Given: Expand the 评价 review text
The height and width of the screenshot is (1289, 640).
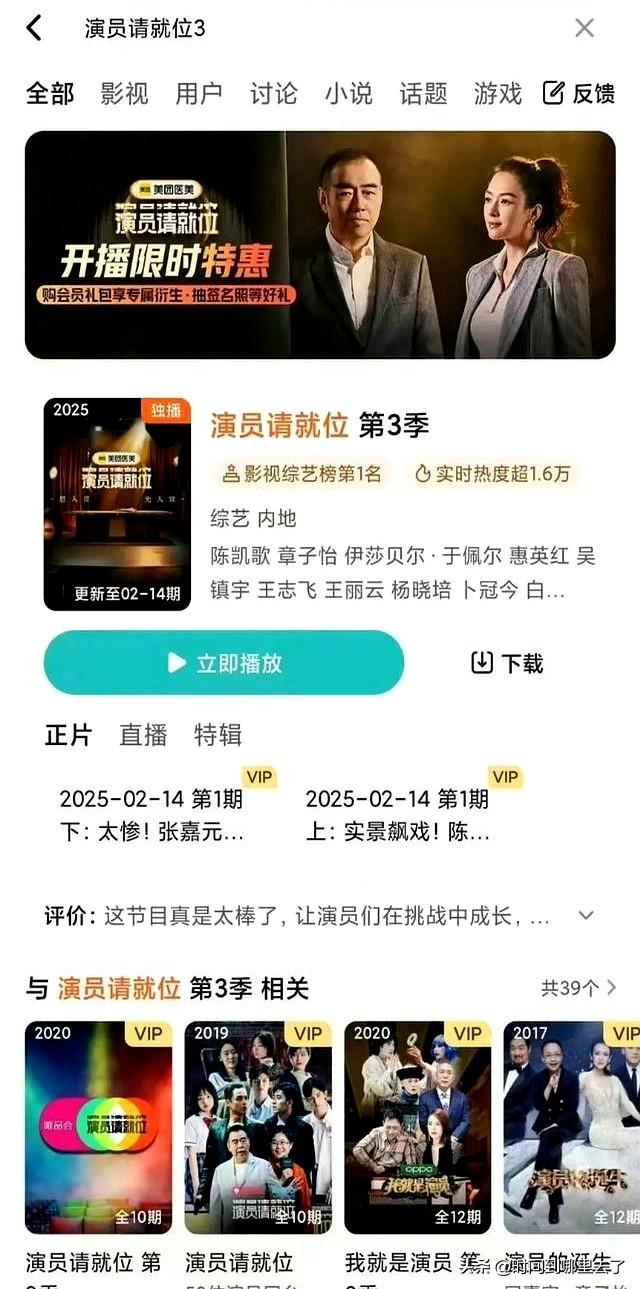Looking at the screenshot, I should (x=587, y=915).
